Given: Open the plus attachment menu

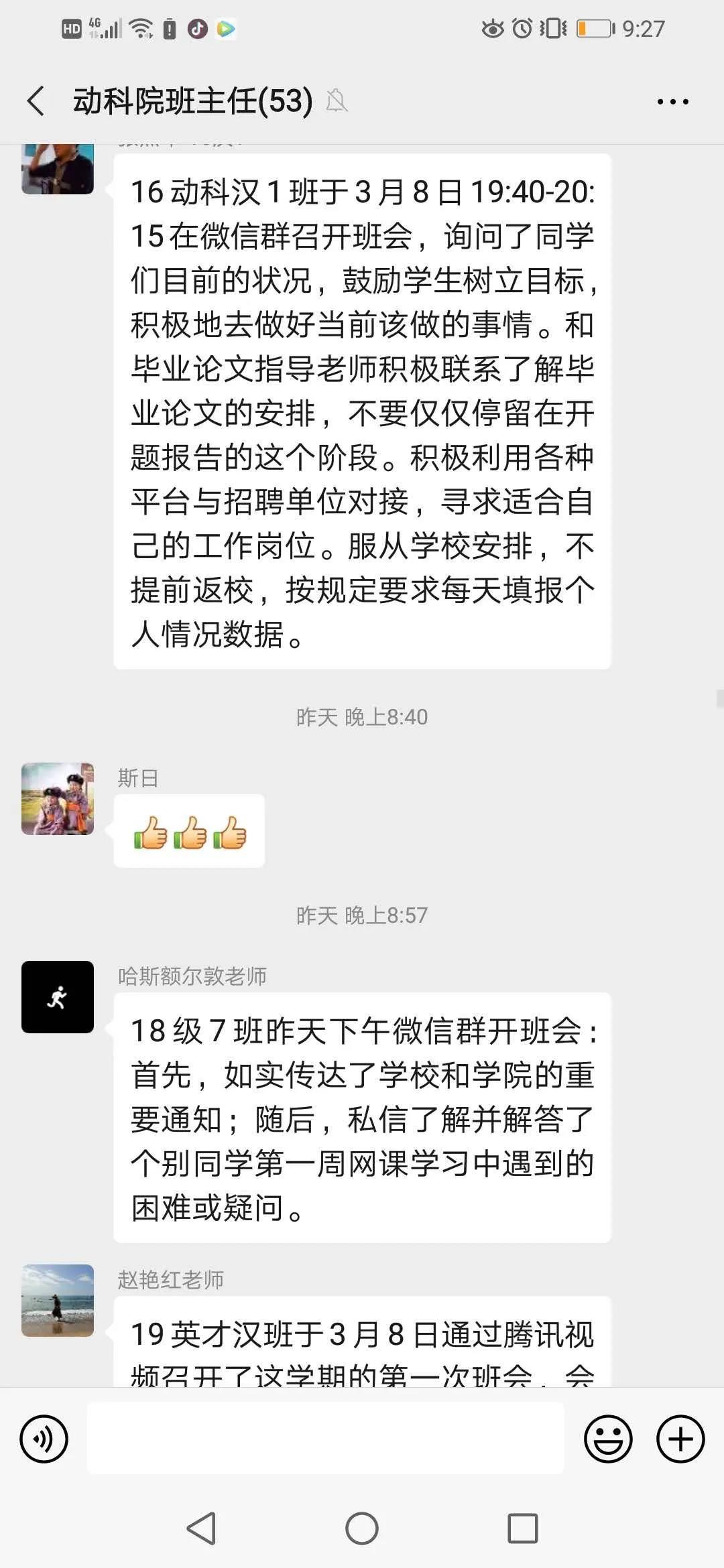Looking at the screenshot, I should pyautogui.click(x=680, y=1439).
